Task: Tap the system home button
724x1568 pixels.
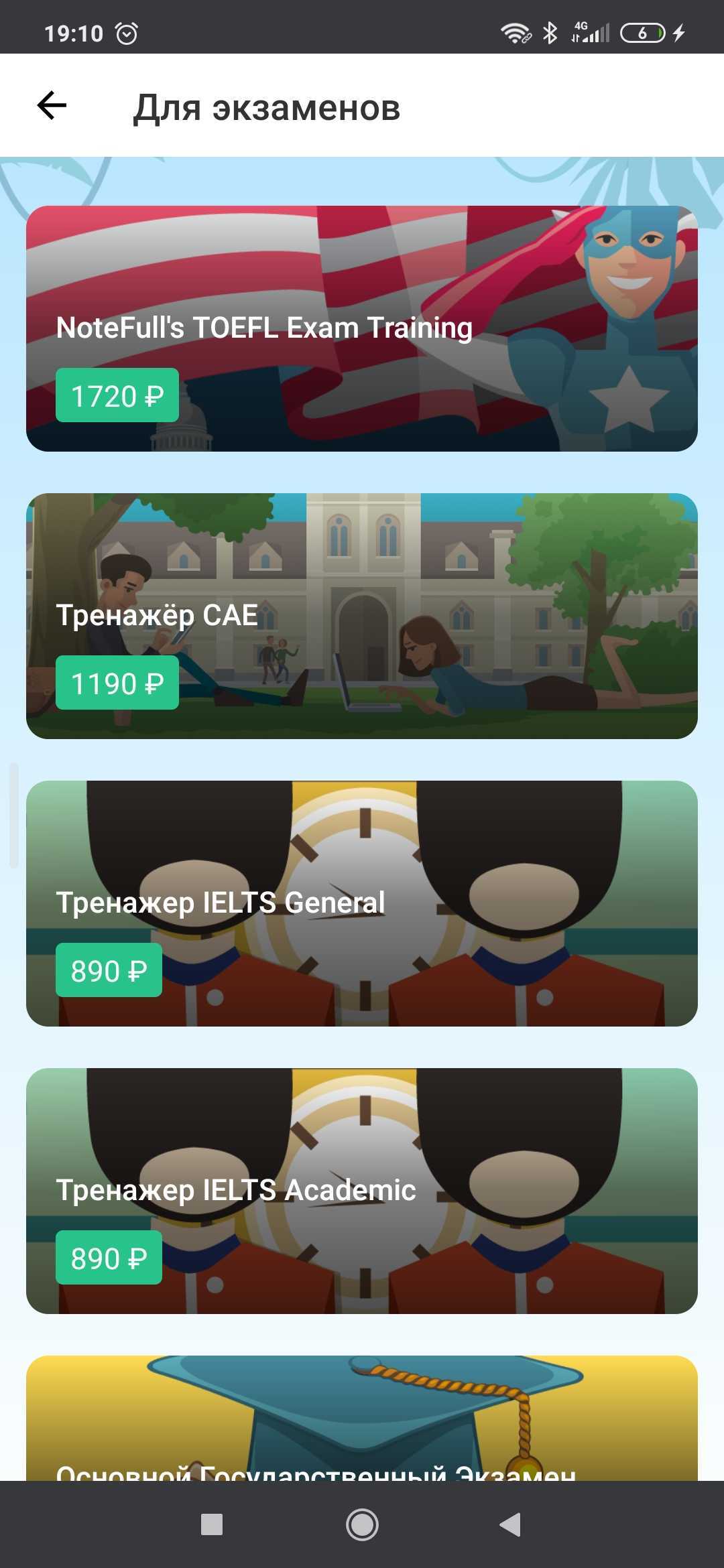Action: click(x=362, y=1524)
